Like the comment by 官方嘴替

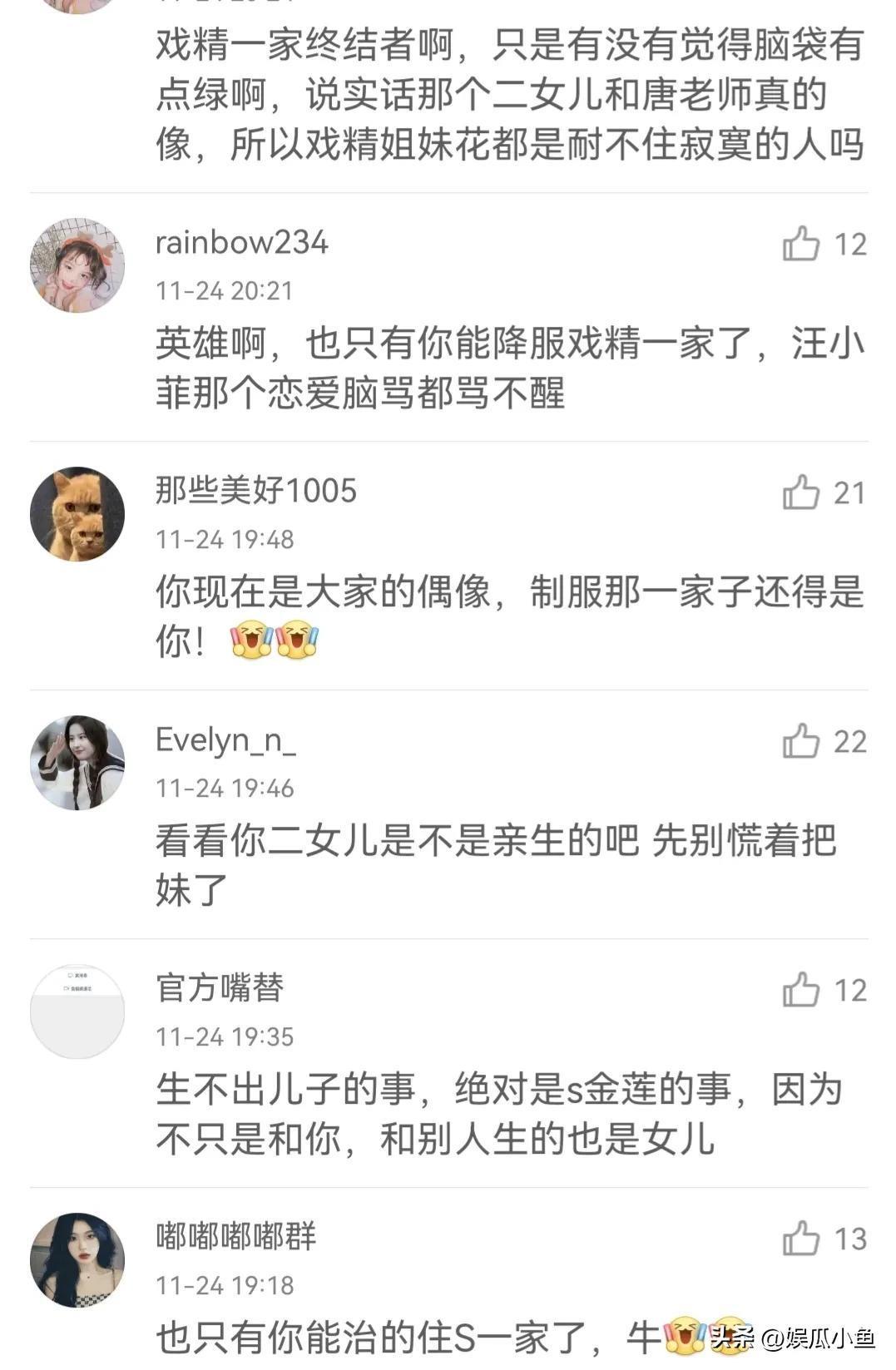(801, 990)
